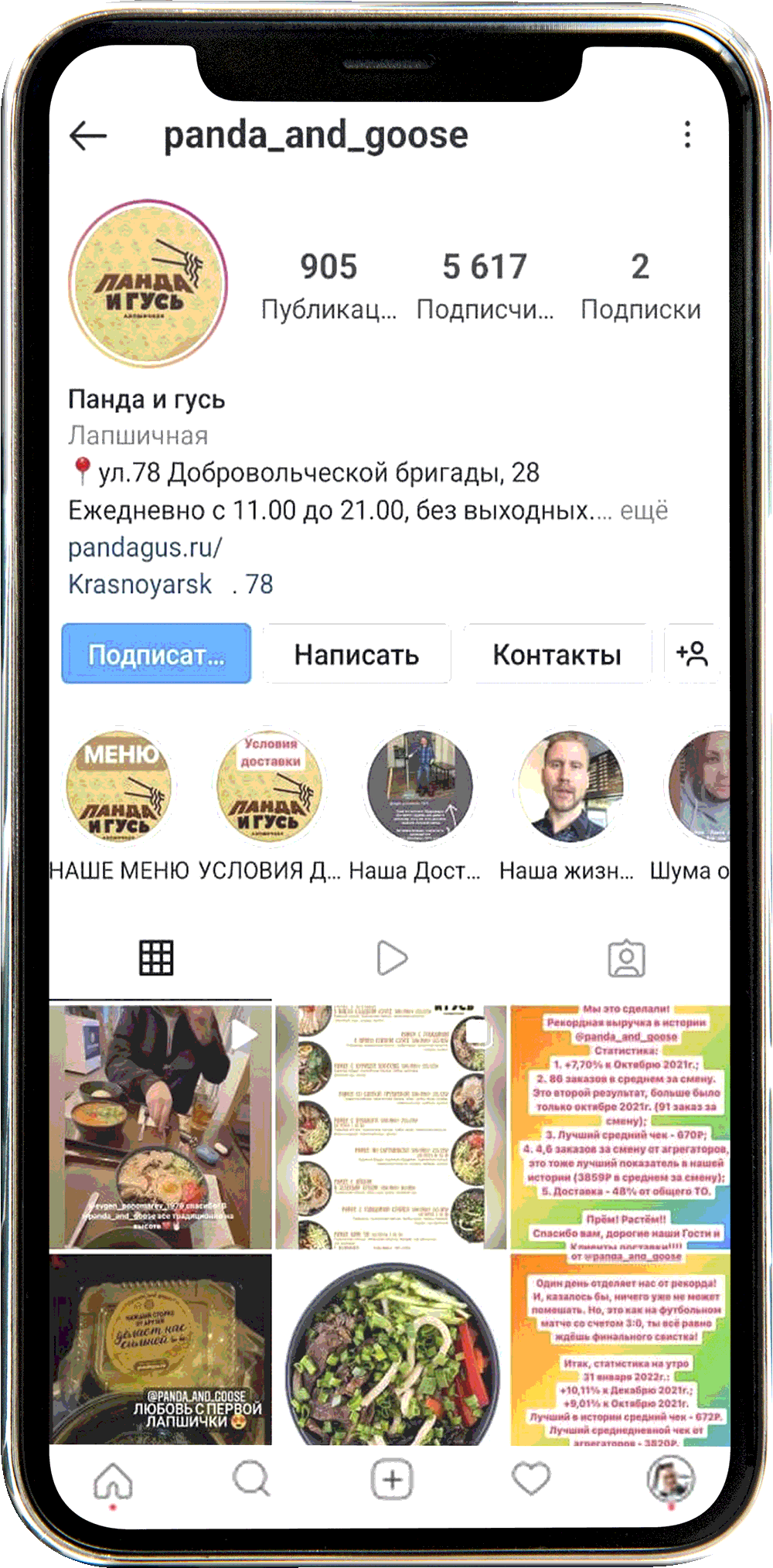Open the noodle bowl dish photo post
This screenshot has height=1568, width=773.
click(391, 1350)
